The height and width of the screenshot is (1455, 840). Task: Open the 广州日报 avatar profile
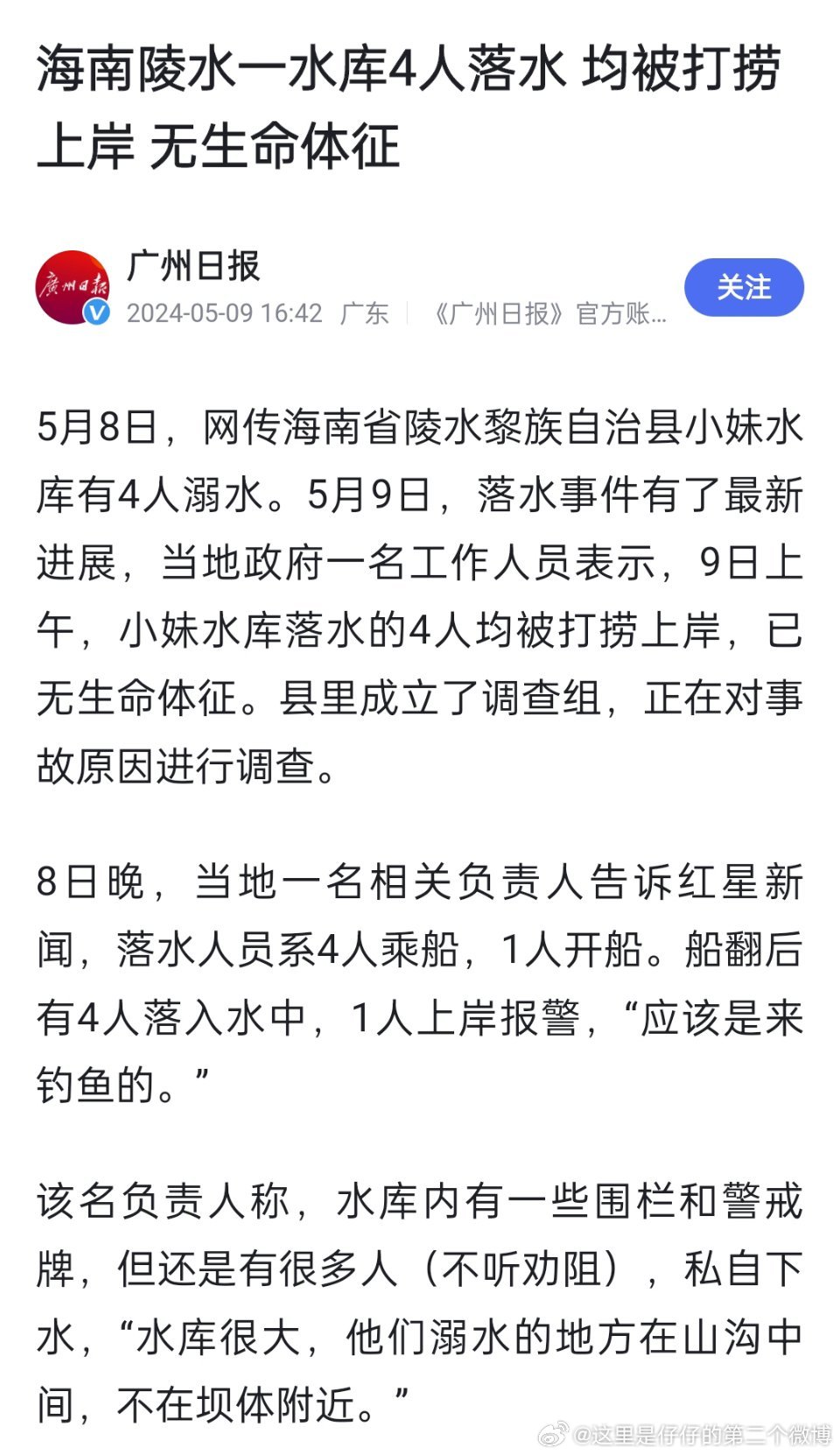(x=73, y=287)
